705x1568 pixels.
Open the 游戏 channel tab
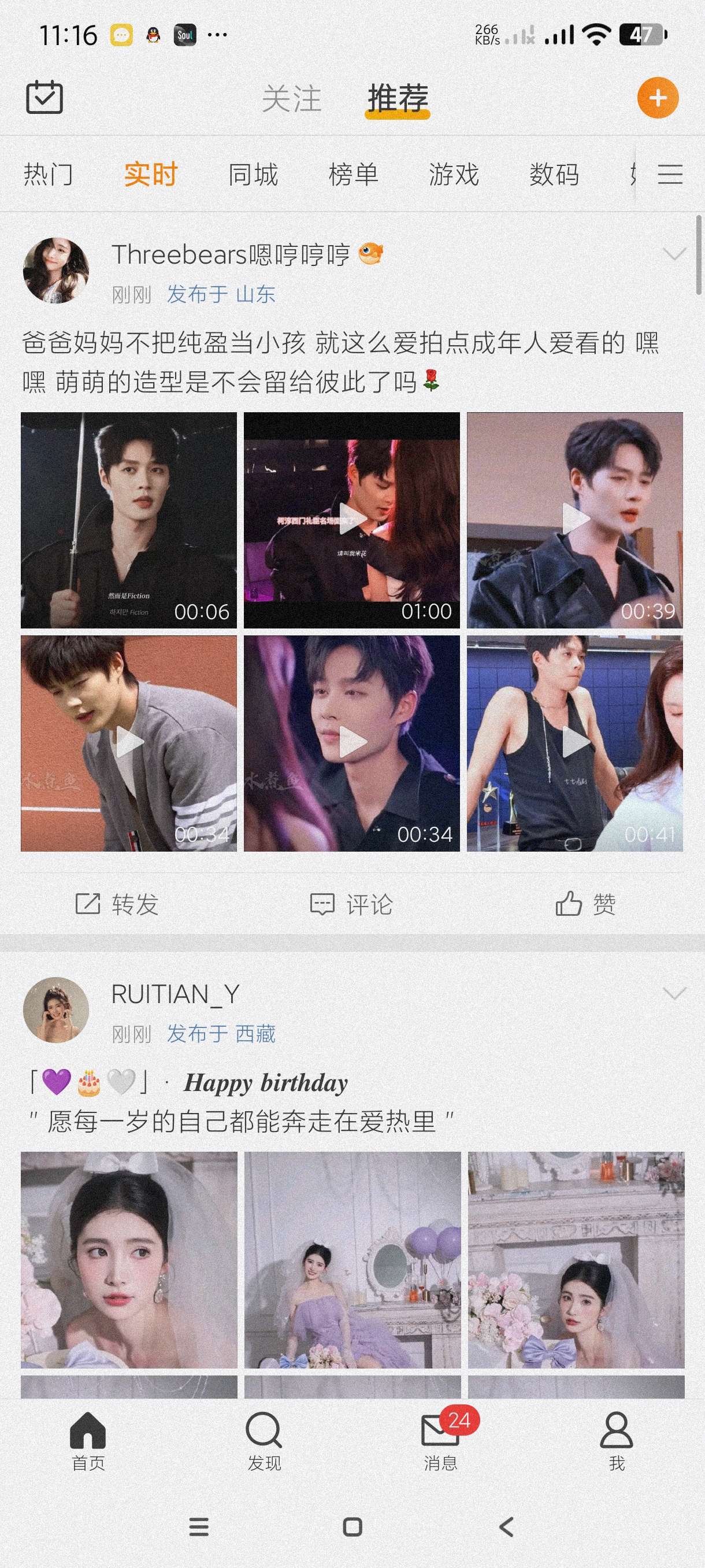(454, 175)
